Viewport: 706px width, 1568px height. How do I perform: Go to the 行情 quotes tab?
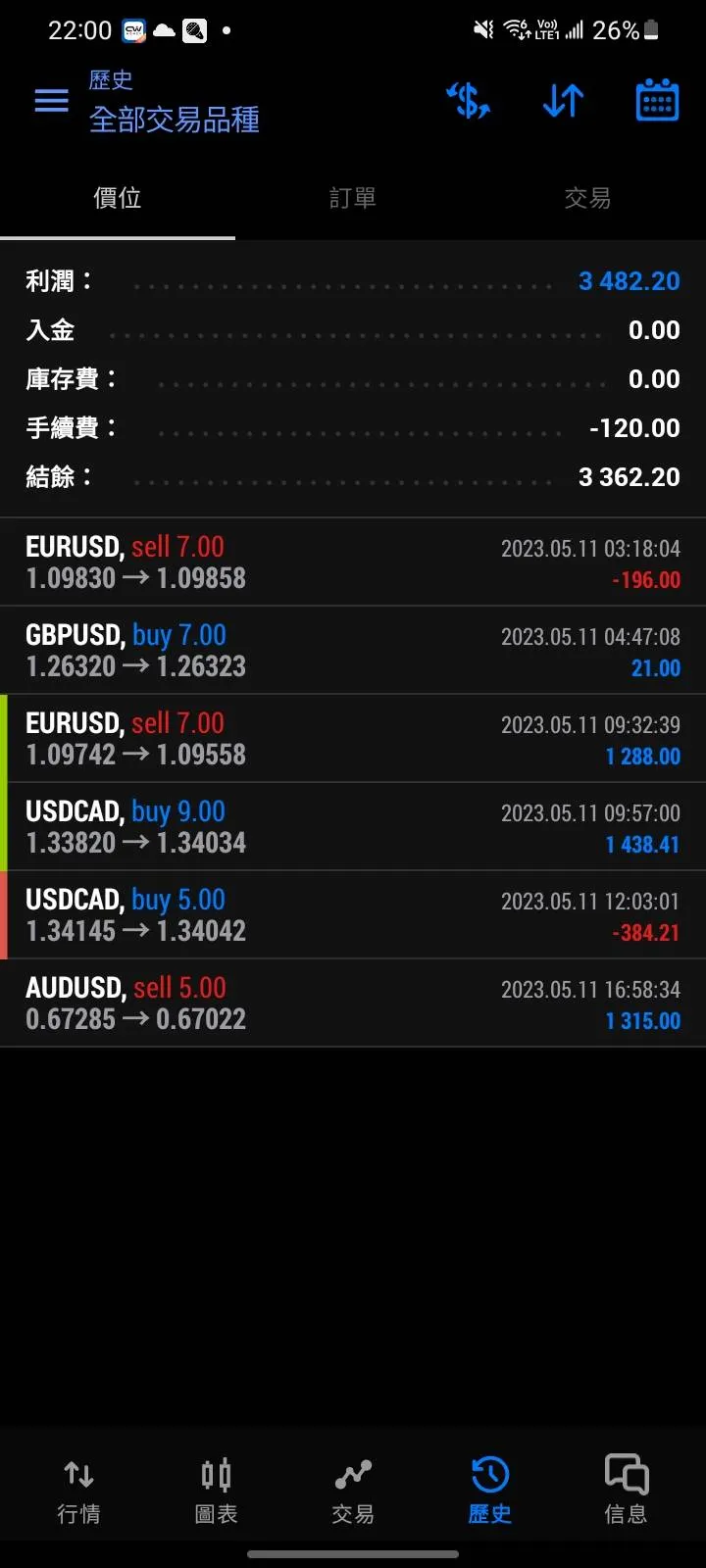click(78, 1492)
